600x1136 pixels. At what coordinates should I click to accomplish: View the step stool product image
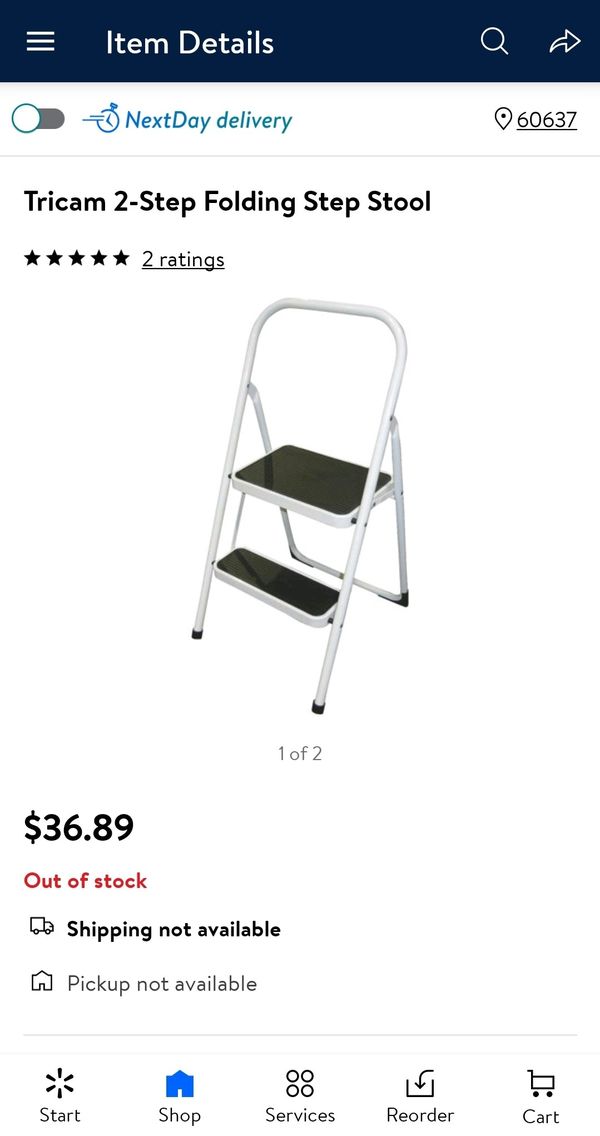pyautogui.click(x=300, y=505)
